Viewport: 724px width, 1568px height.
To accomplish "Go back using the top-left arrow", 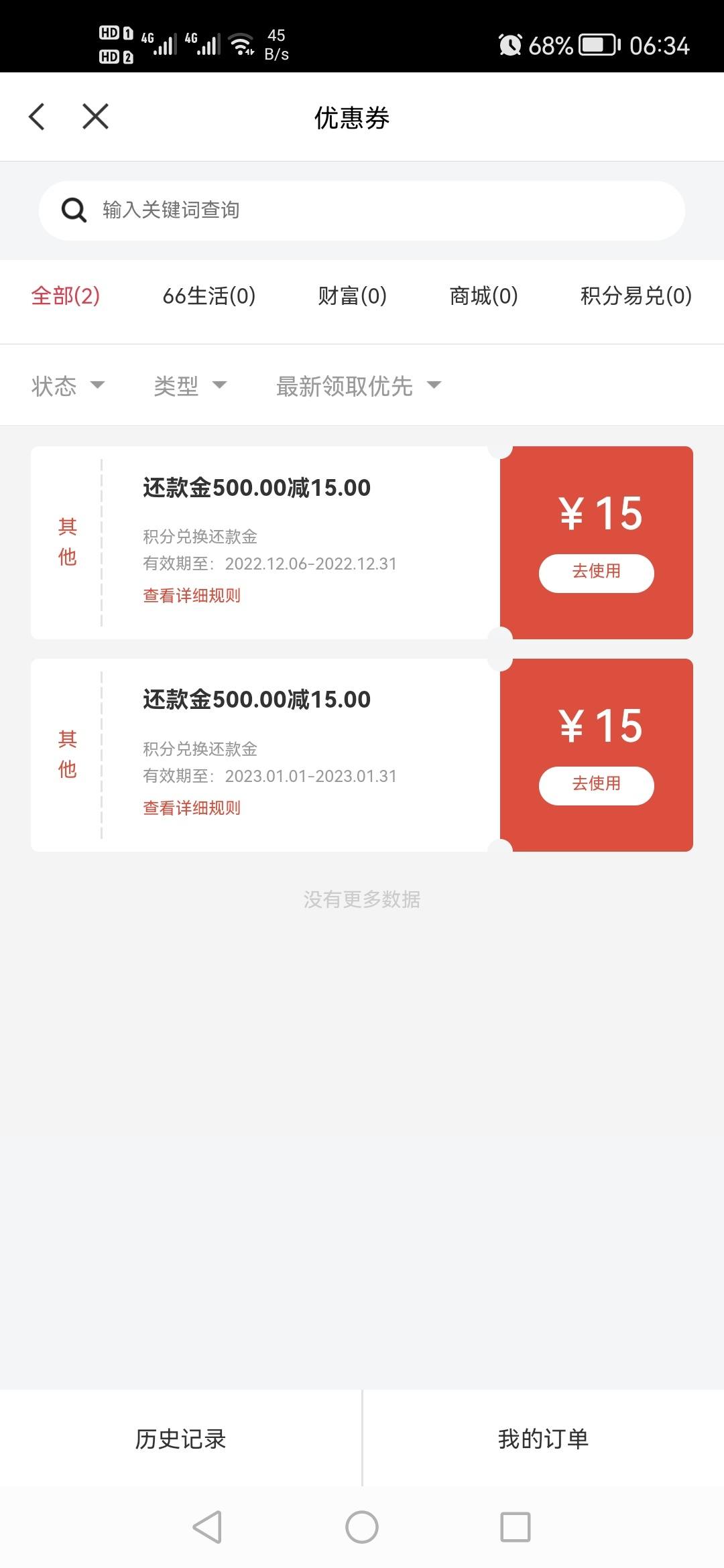I will [37, 117].
